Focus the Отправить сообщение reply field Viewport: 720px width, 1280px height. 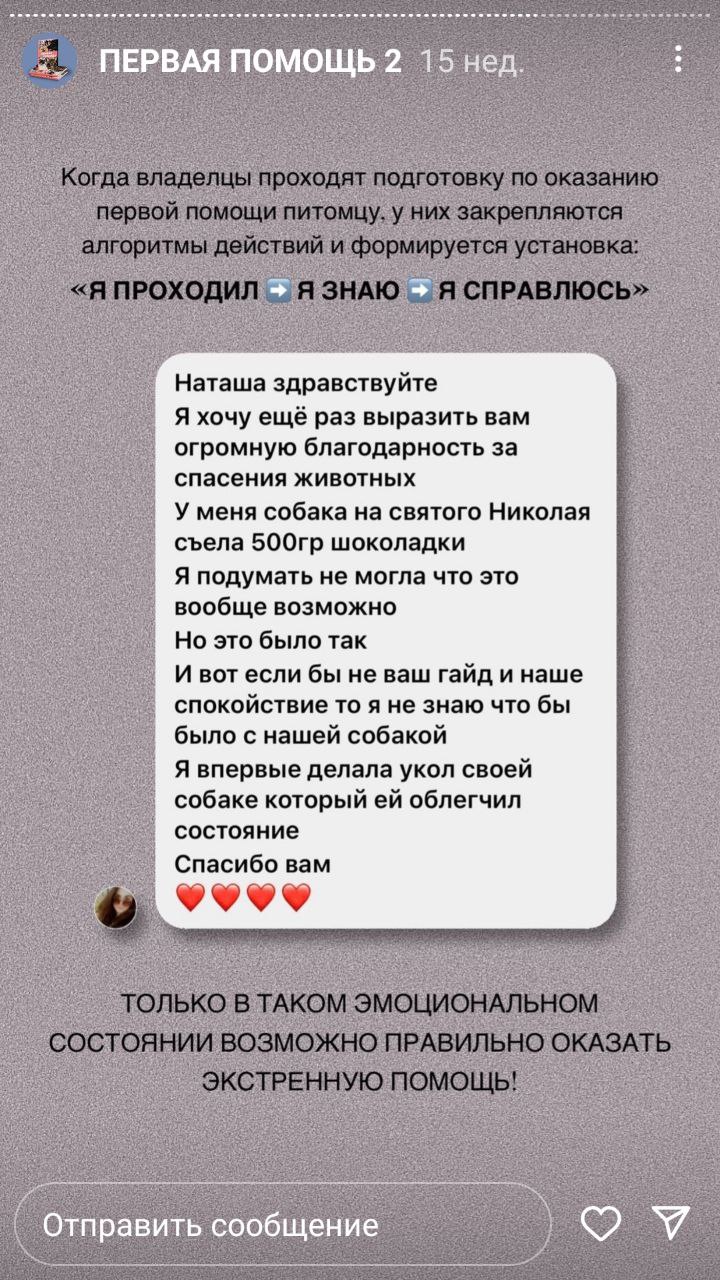tap(283, 1224)
